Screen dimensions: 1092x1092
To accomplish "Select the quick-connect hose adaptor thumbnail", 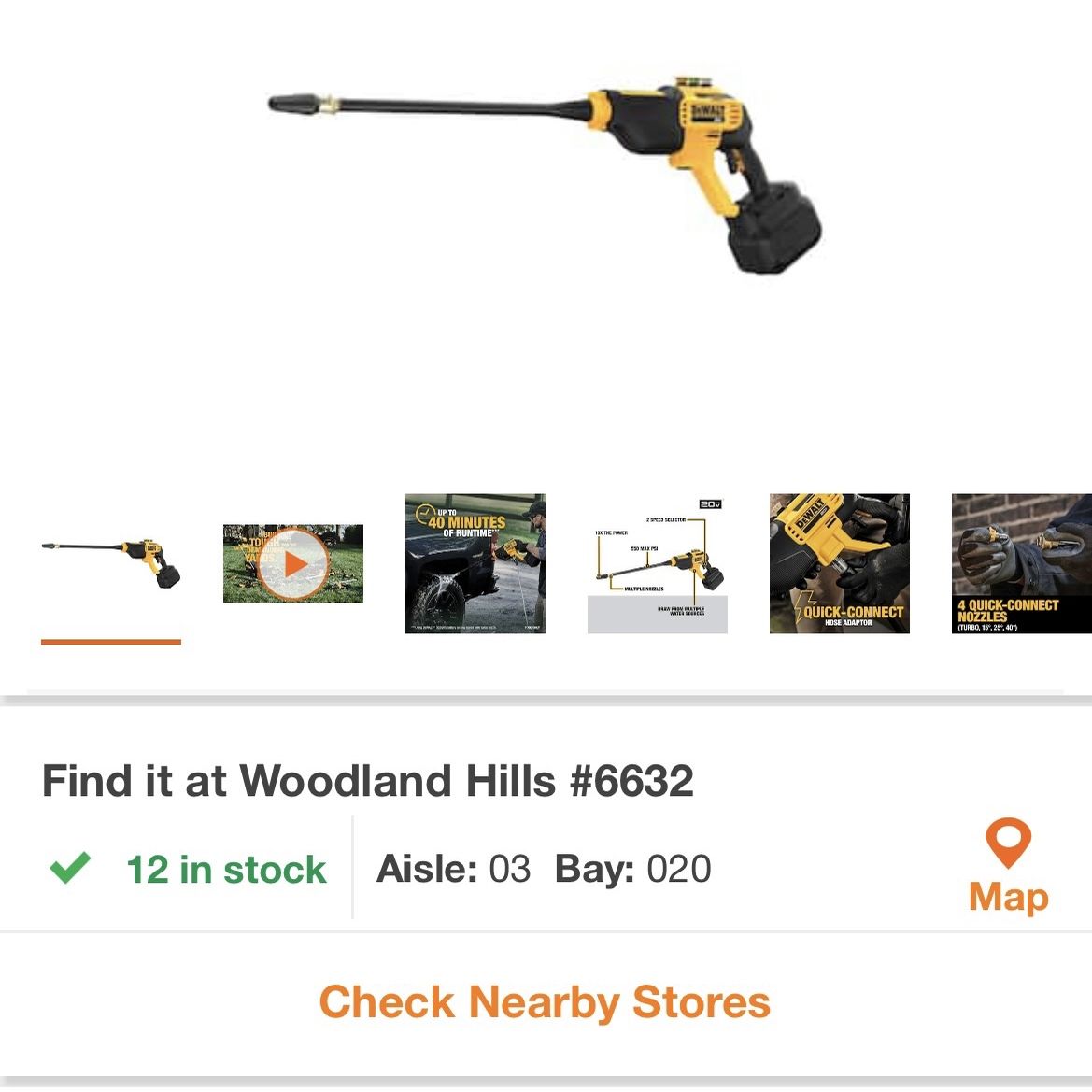I will 839,564.
